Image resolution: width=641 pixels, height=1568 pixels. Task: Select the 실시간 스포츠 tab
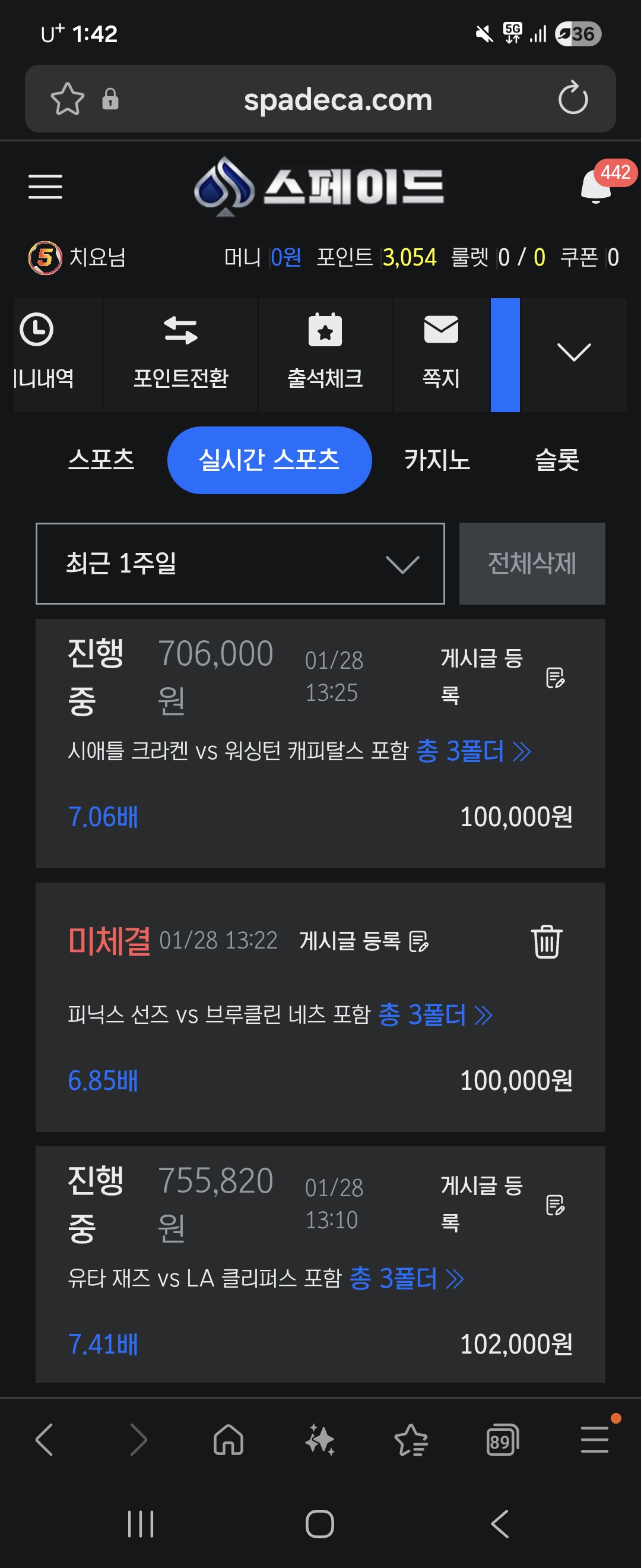(269, 460)
